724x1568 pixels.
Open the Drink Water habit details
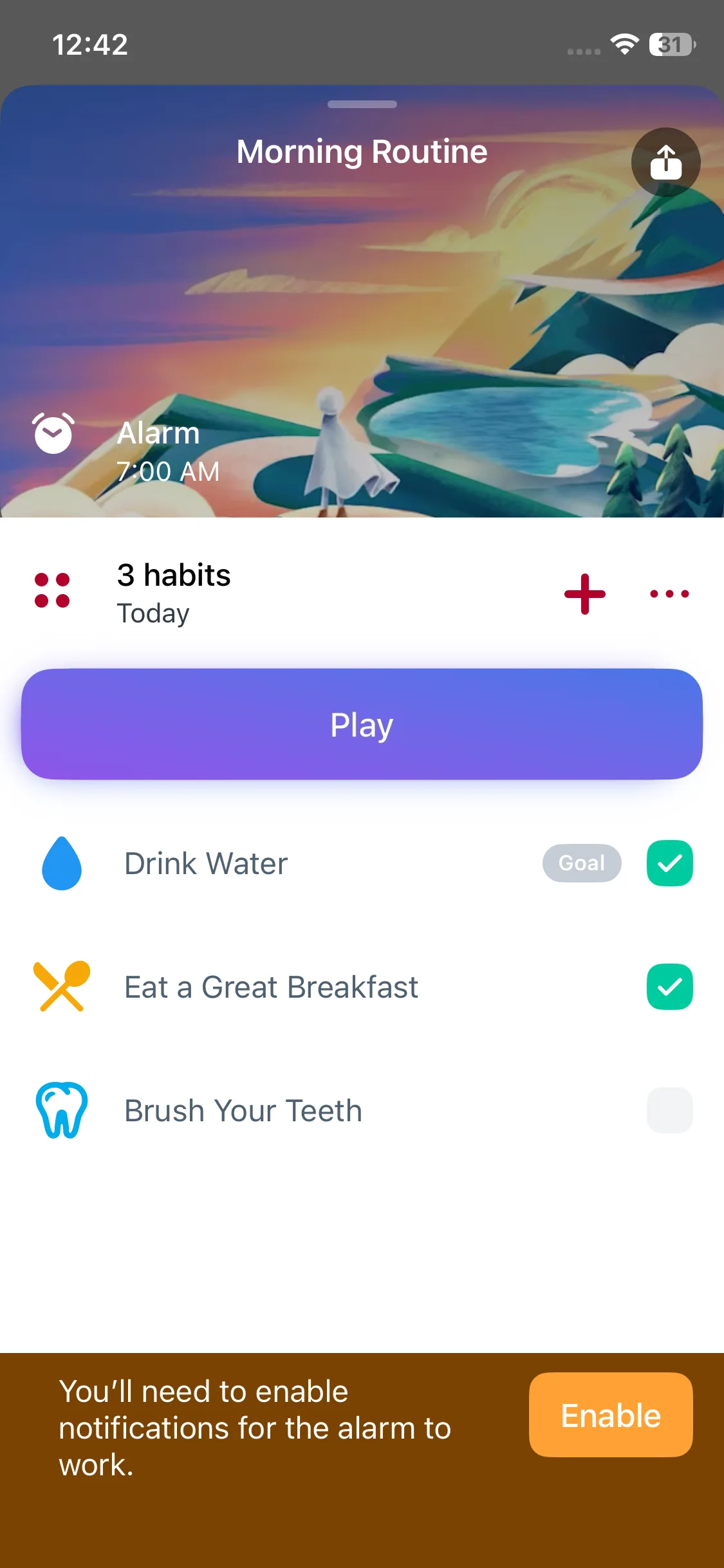click(206, 863)
